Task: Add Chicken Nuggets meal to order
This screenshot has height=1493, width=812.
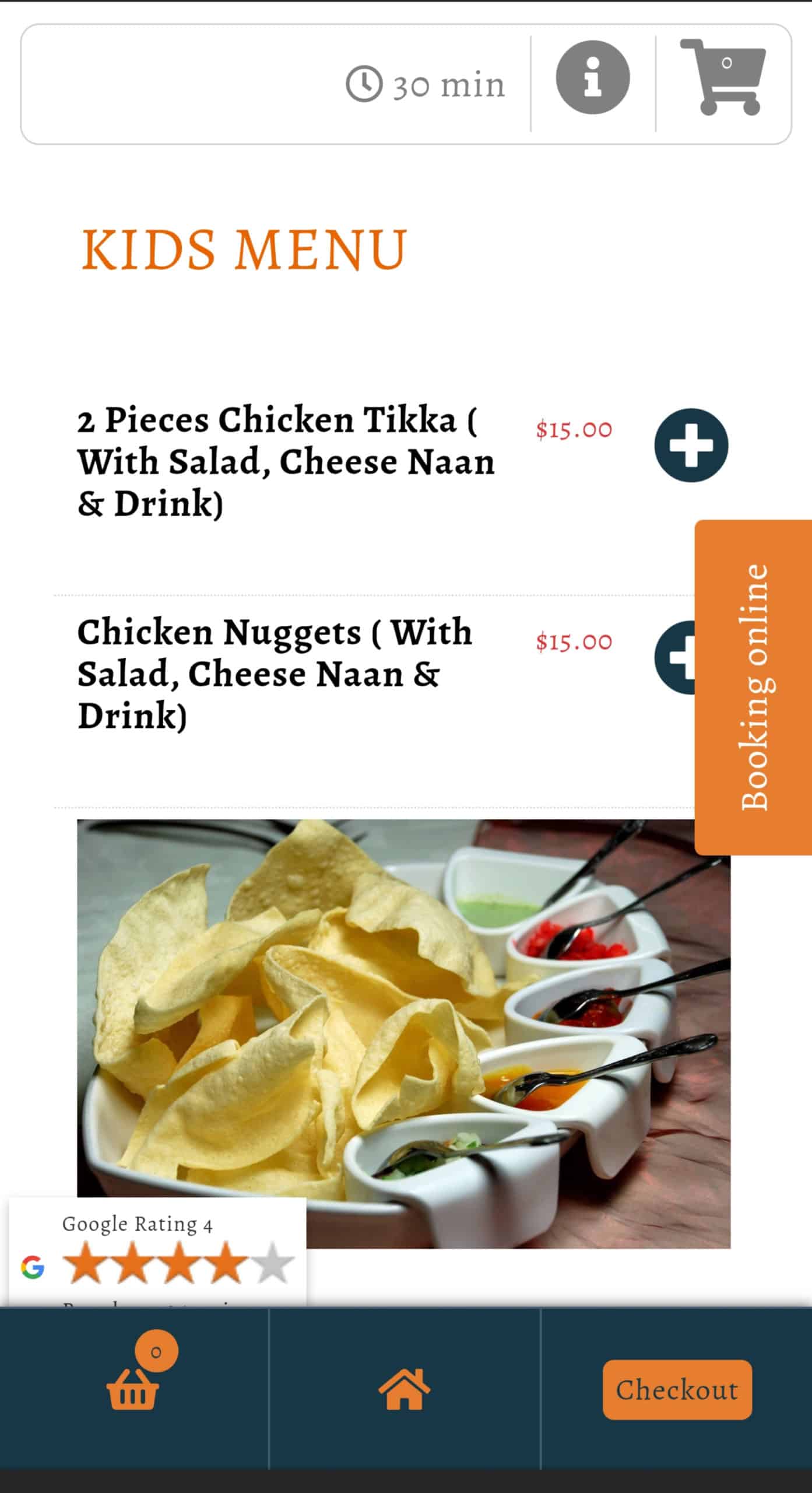Action: point(674,657)
